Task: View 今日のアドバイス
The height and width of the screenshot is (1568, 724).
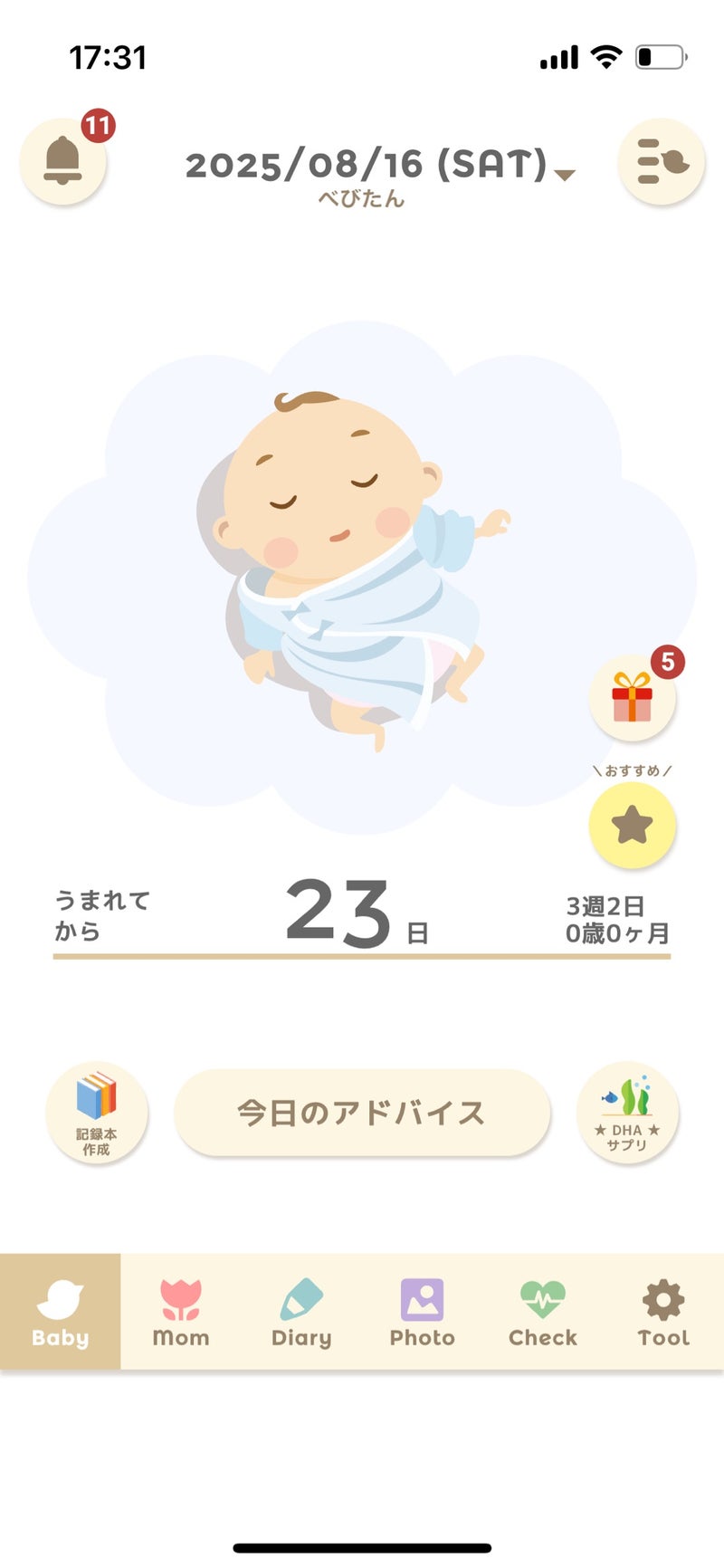Action: coord(362,1113)
